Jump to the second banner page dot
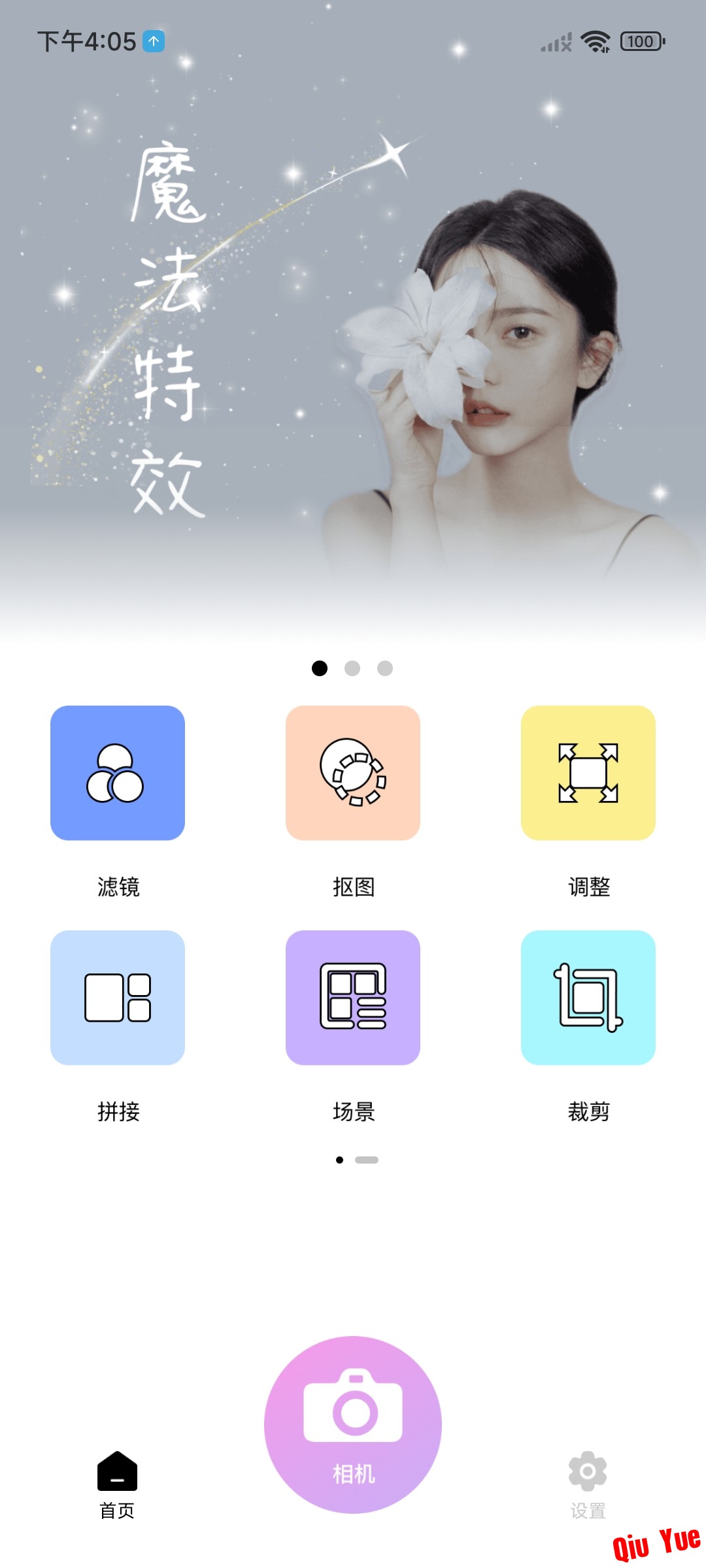This screenshot has width=706, height=1568. (x=352, y=668)
